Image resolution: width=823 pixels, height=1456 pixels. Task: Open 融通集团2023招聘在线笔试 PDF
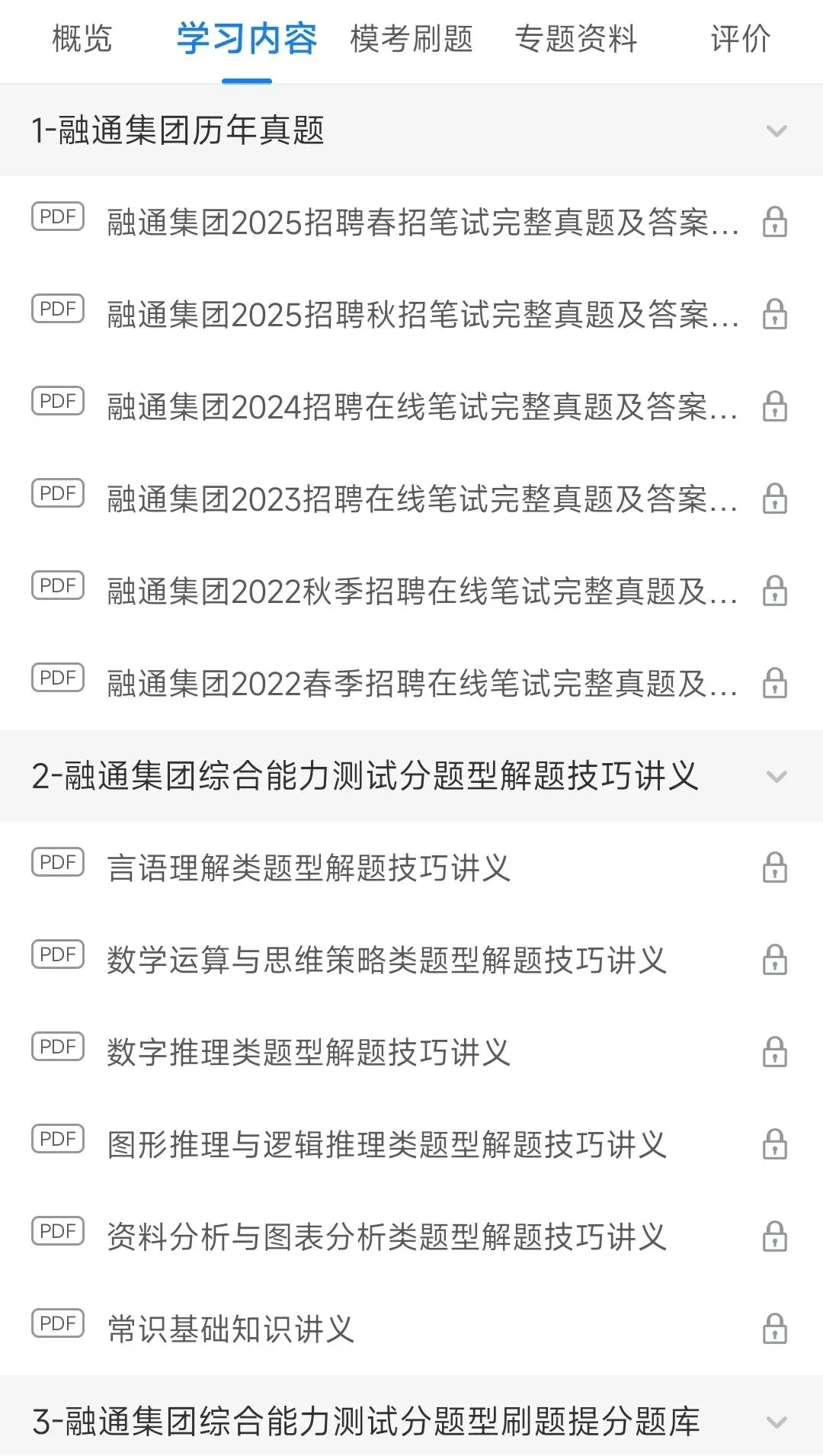coord(411,499)
